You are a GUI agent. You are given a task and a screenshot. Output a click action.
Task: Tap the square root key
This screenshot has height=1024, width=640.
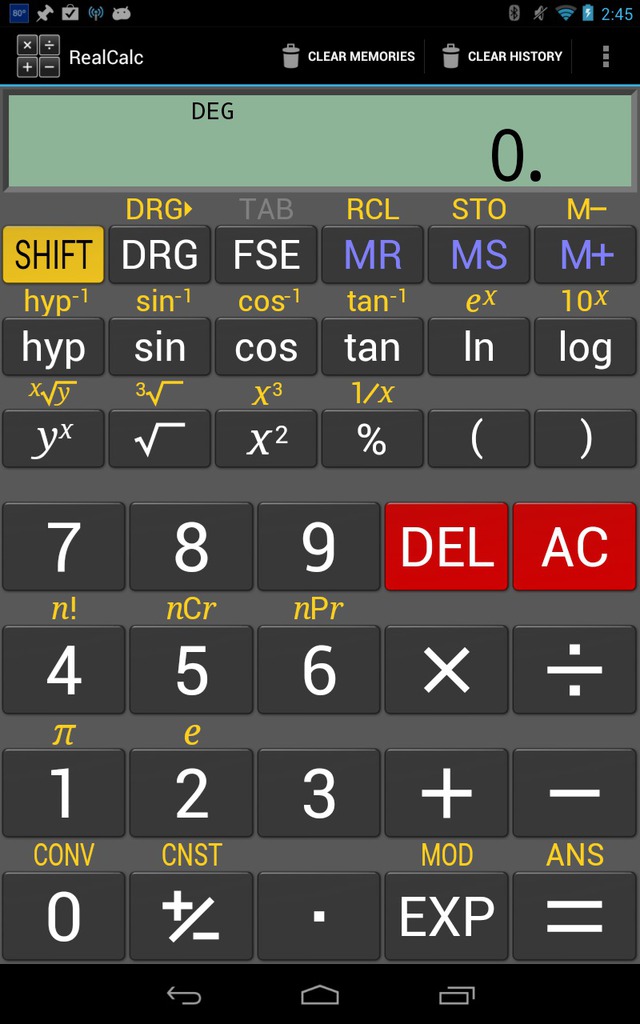click(x=159, y=439)
